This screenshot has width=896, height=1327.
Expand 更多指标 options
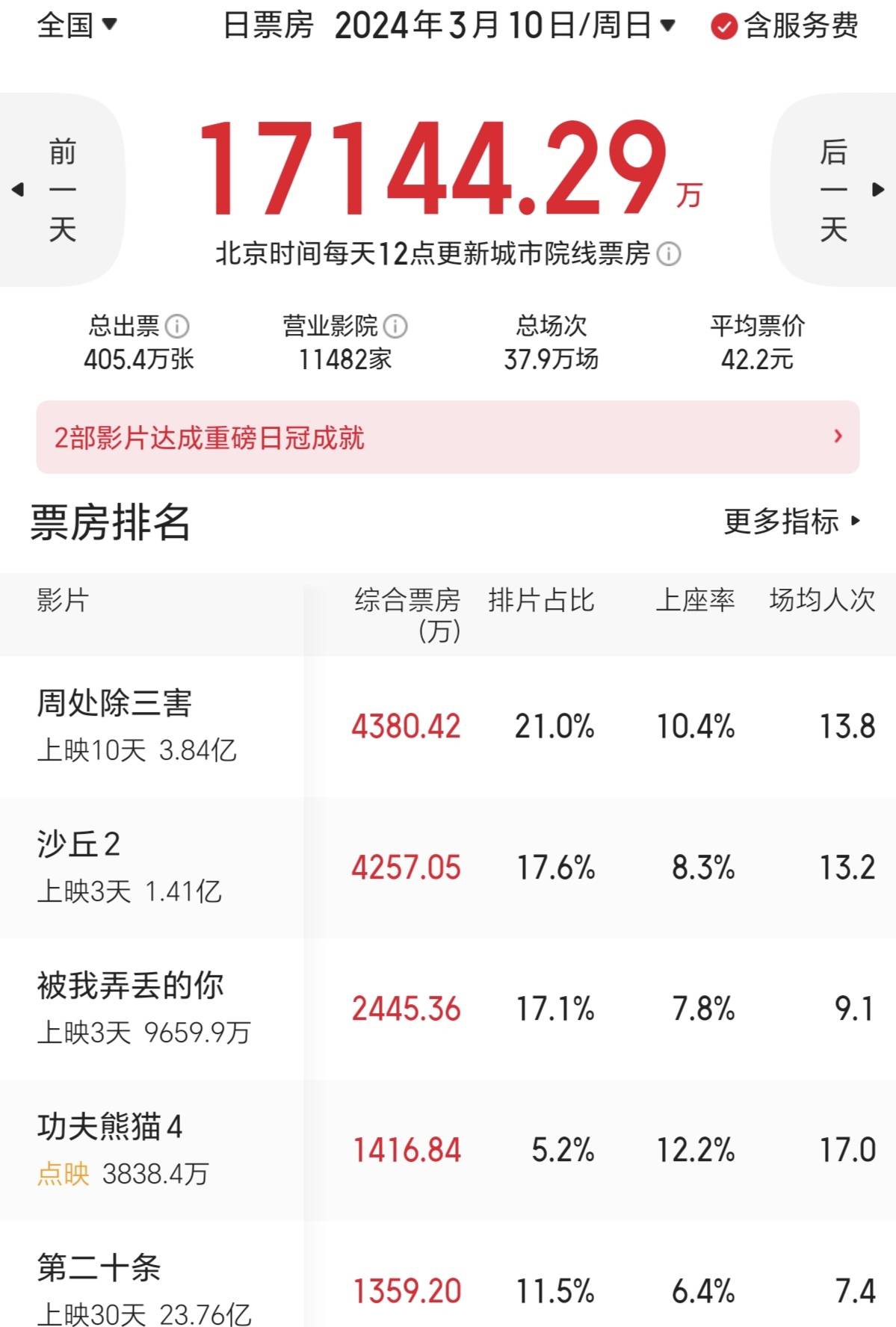[x=792, y=521]
